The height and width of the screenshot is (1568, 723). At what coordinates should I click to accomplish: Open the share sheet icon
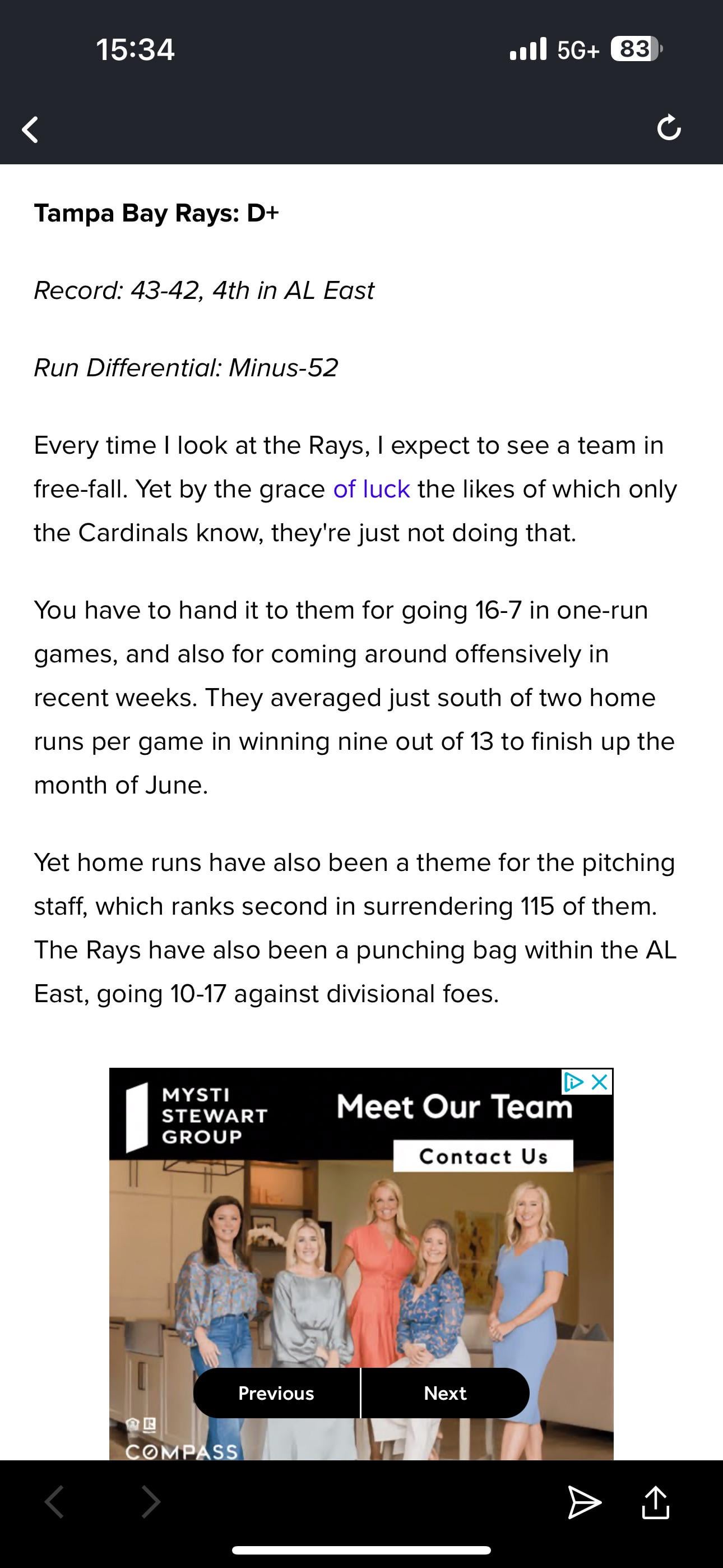pos(655,1502)
